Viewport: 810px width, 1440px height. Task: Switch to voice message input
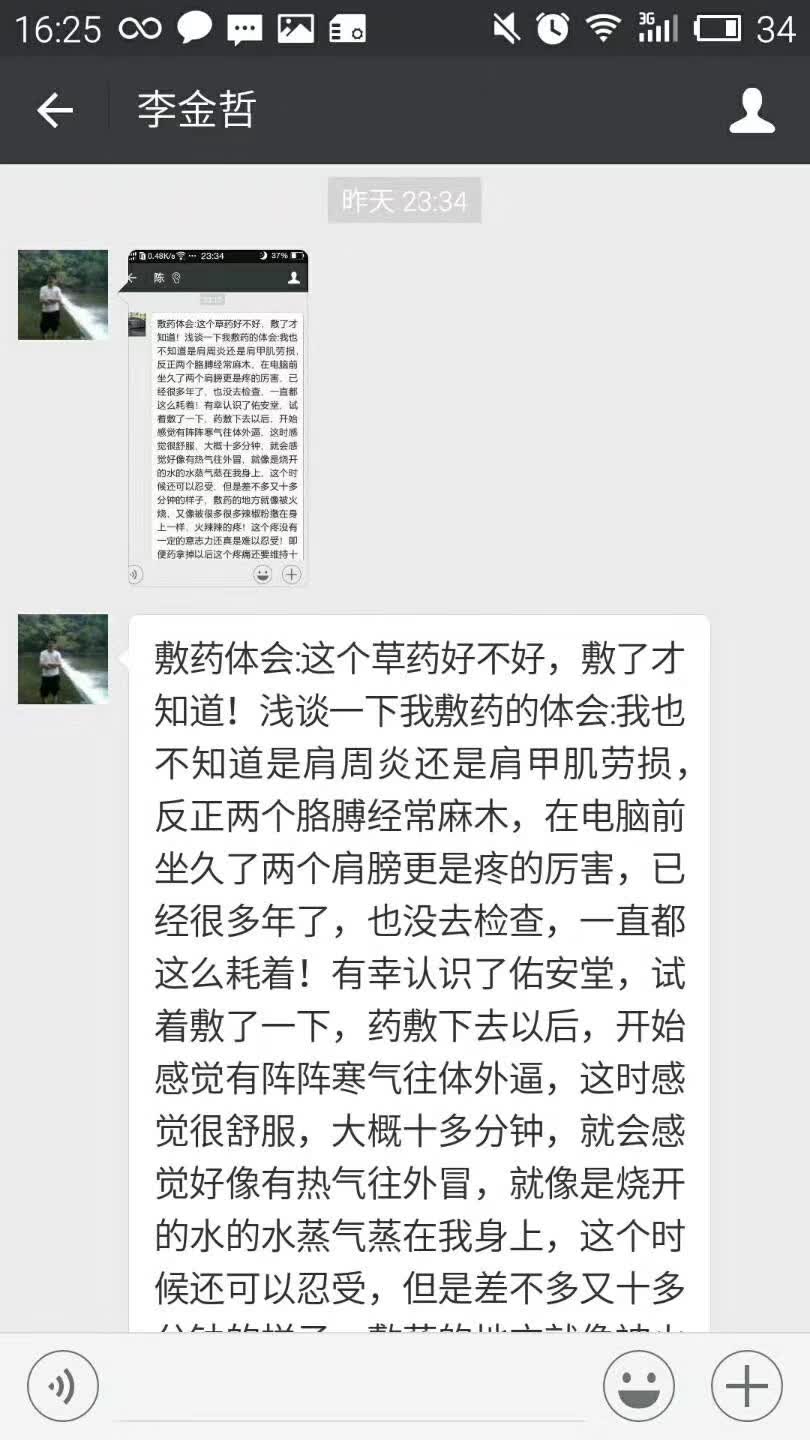click(x=63, y=1386)
